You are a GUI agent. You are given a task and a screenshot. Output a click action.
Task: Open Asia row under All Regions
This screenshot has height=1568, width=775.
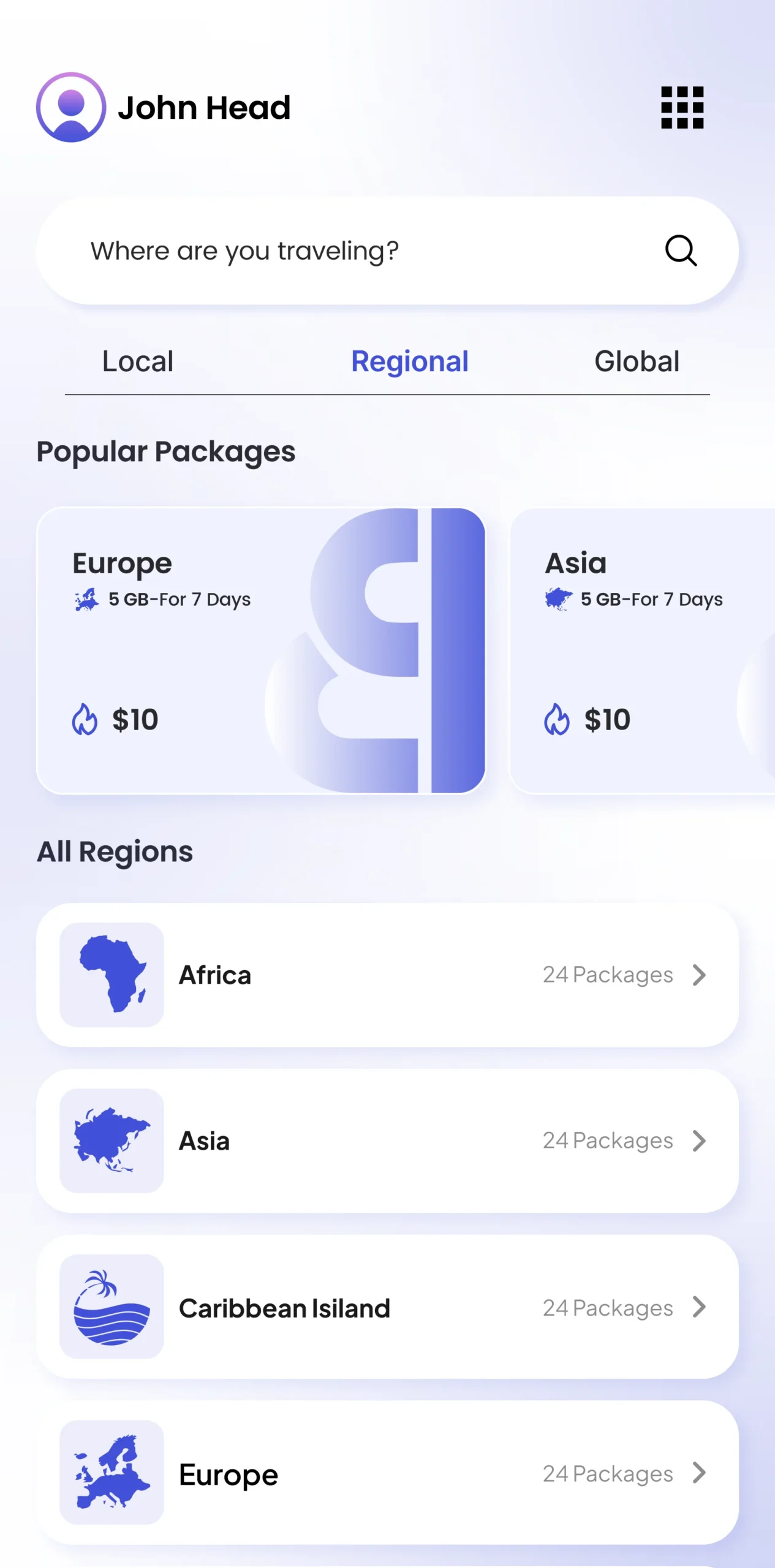coord(387,1141)
